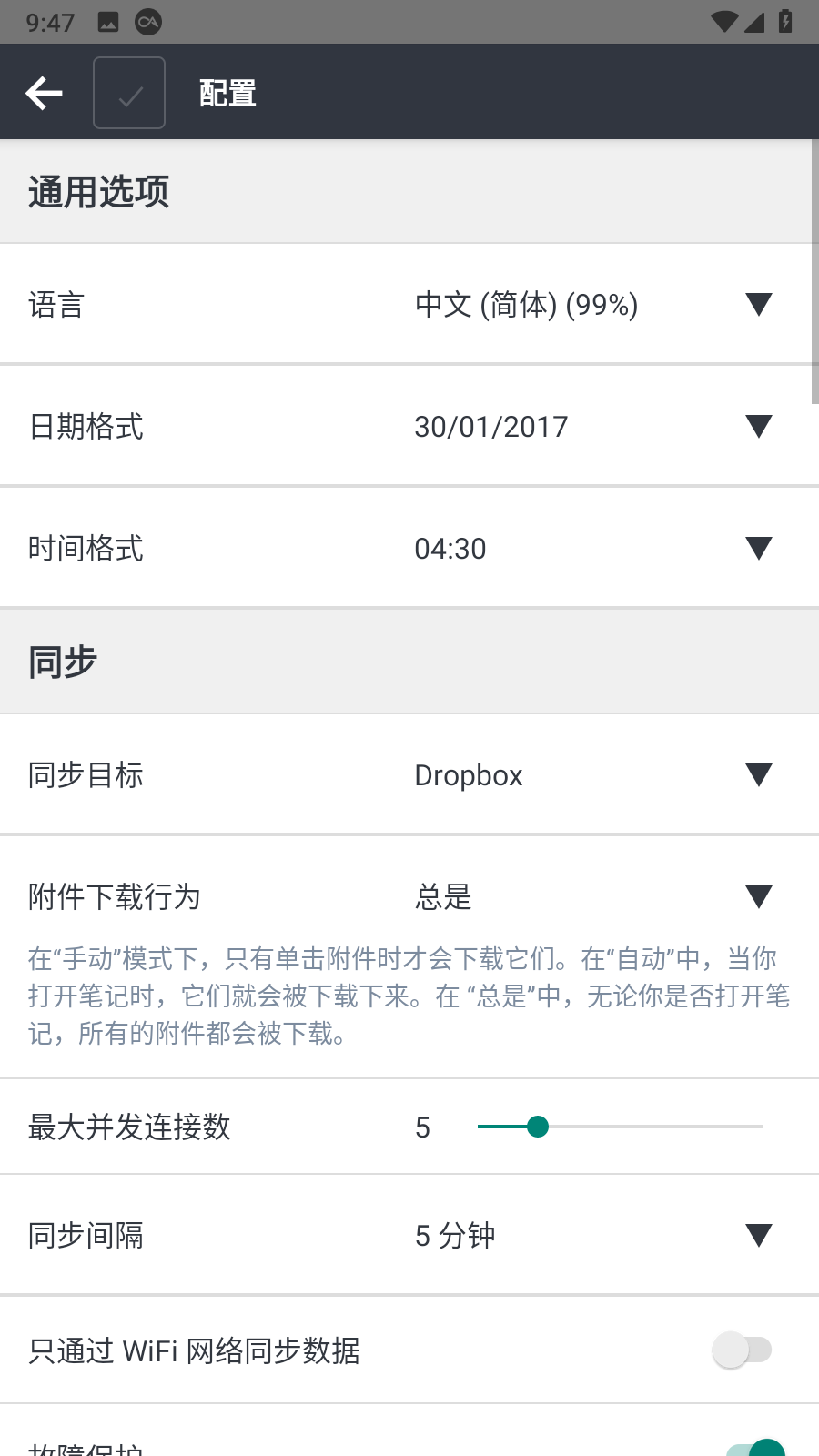The image size is (819, 1456).
Task: Select the 时间格式 row showing 04:30
Action: 409,548
